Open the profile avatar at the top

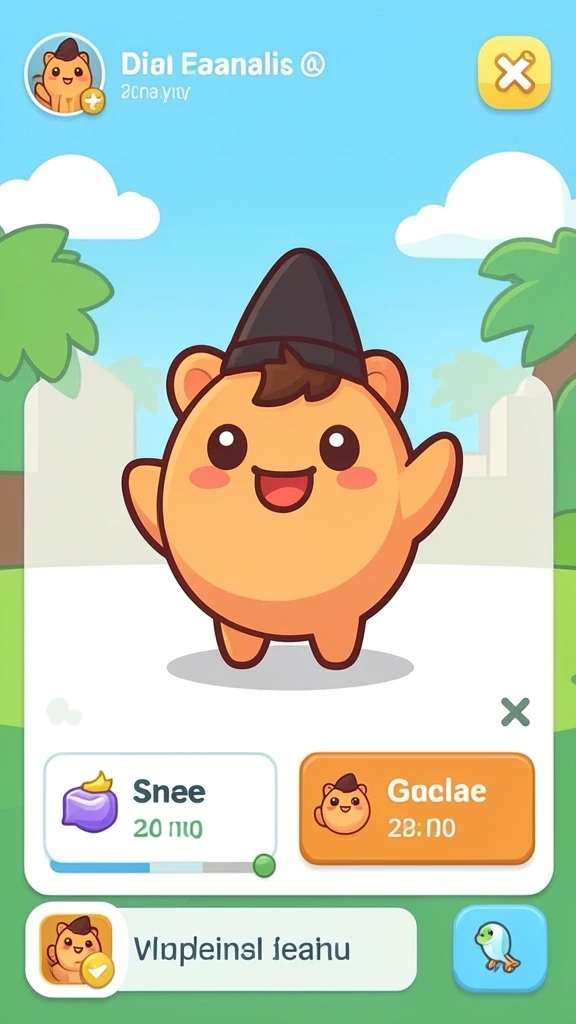click(65, 74)
